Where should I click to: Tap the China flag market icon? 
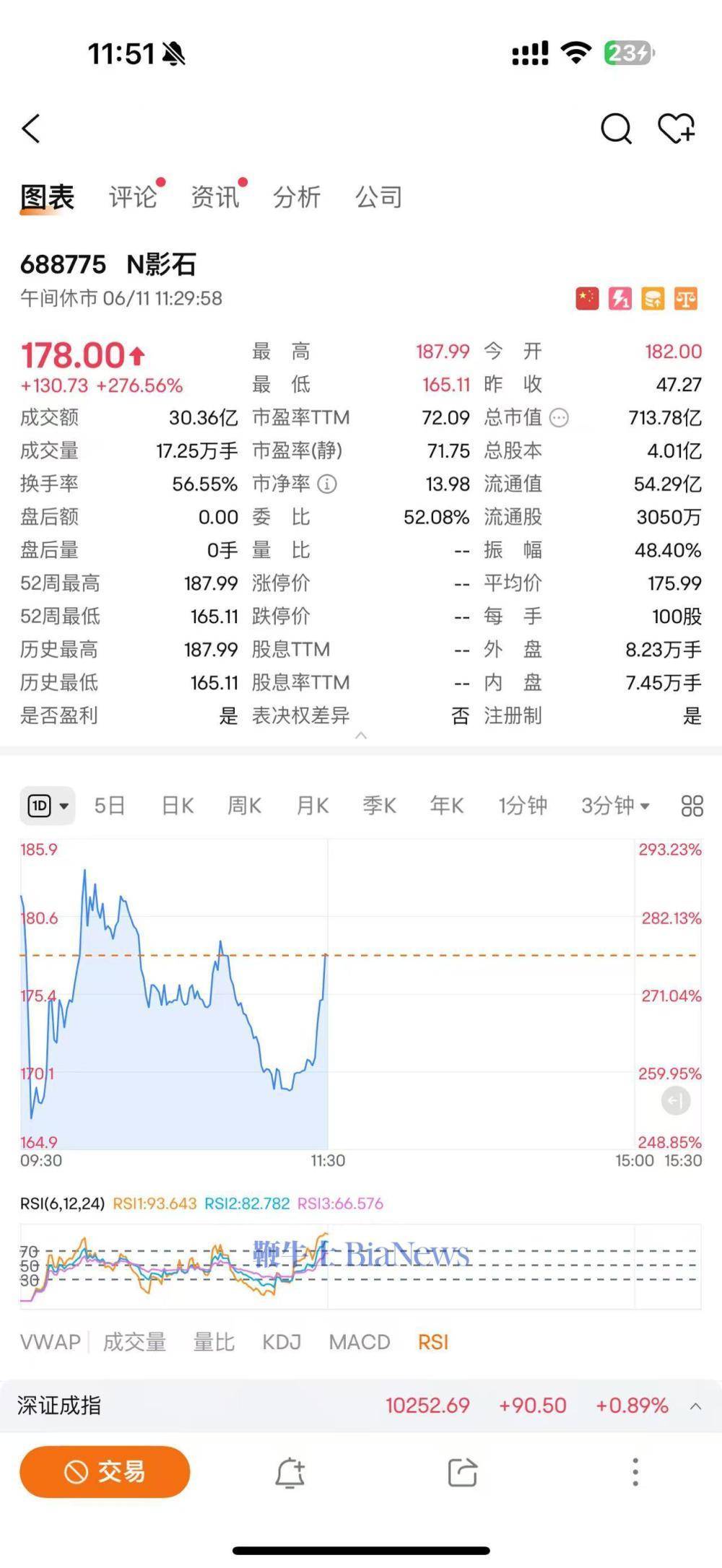586,298
